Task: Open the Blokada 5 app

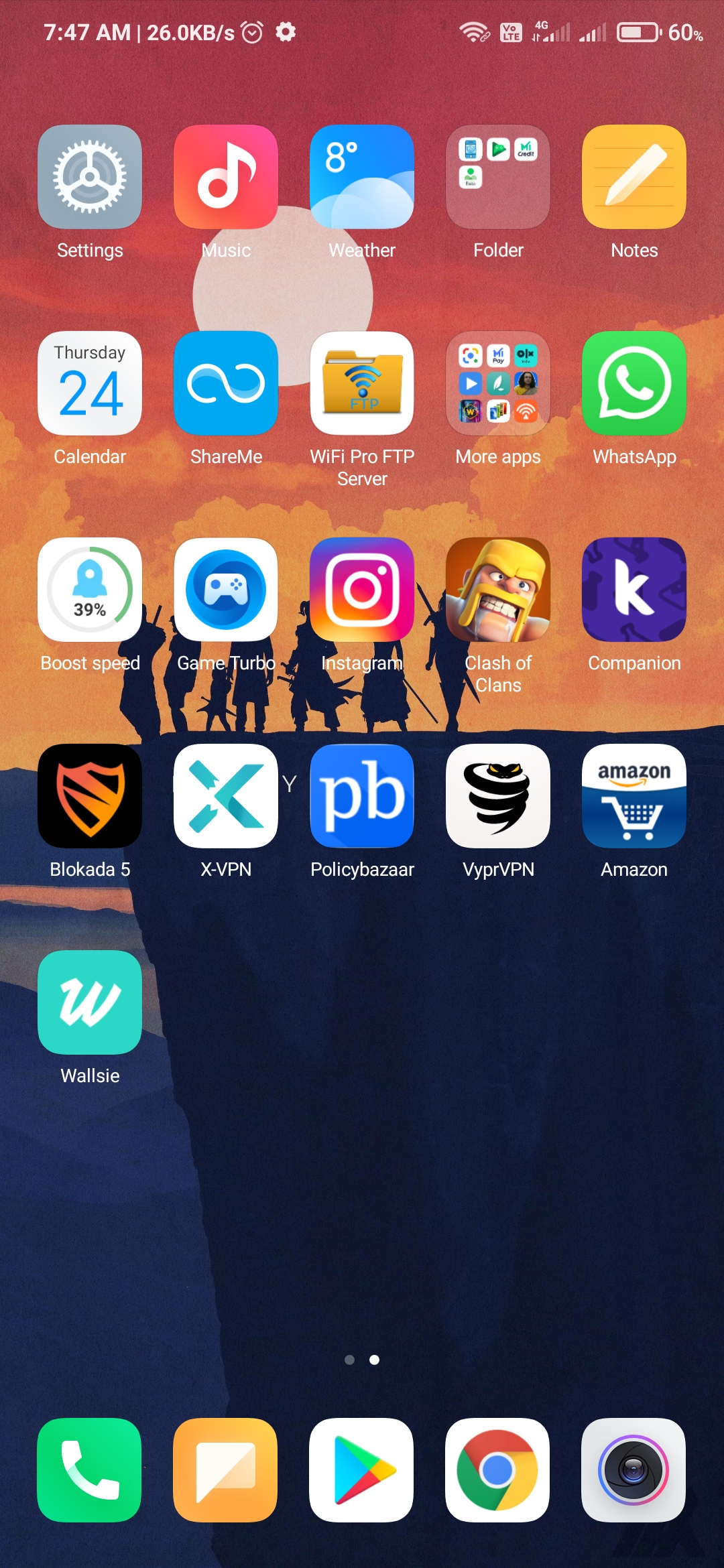Action: pyautogui.click(x=90, y=796)
